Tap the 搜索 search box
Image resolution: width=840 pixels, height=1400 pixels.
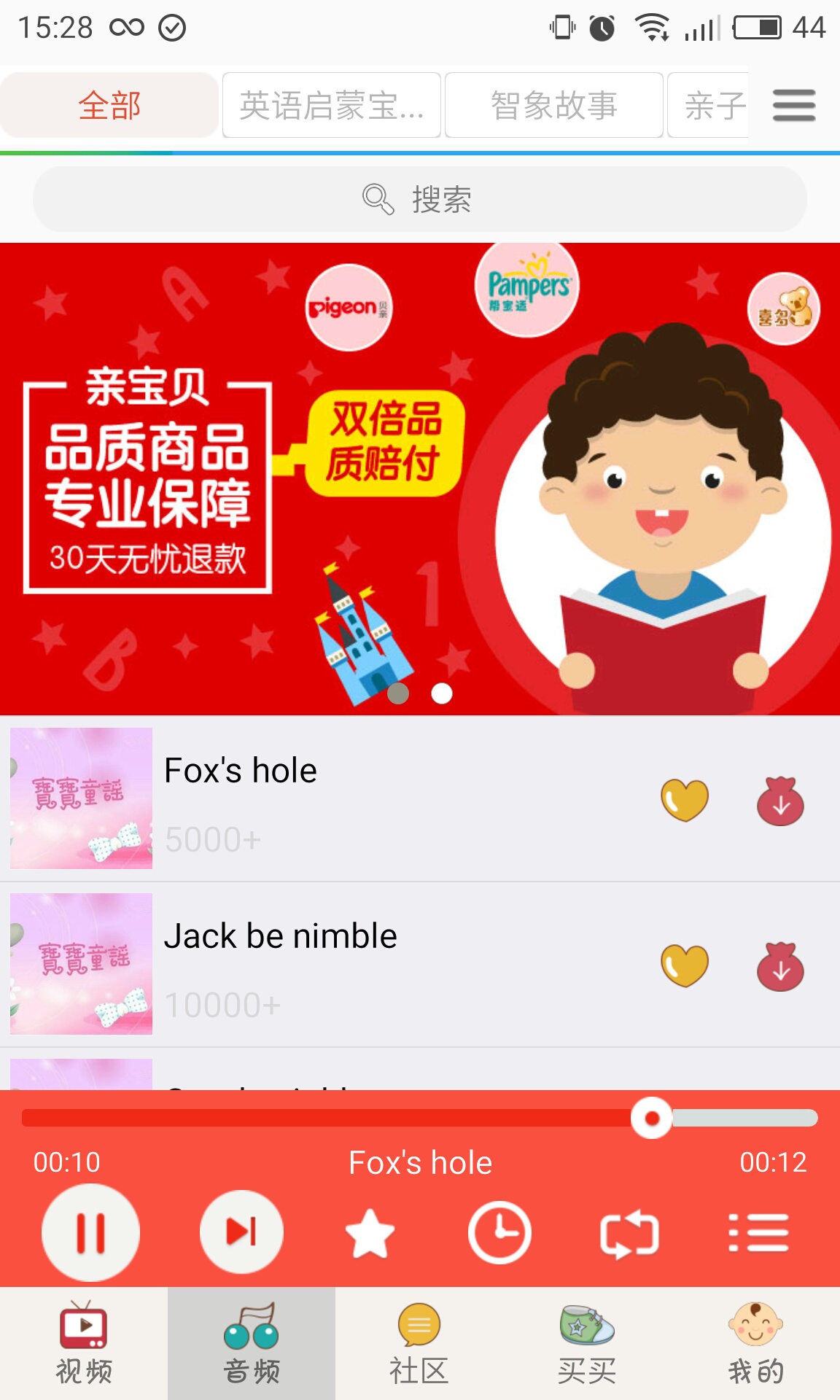tap(419, 199)
